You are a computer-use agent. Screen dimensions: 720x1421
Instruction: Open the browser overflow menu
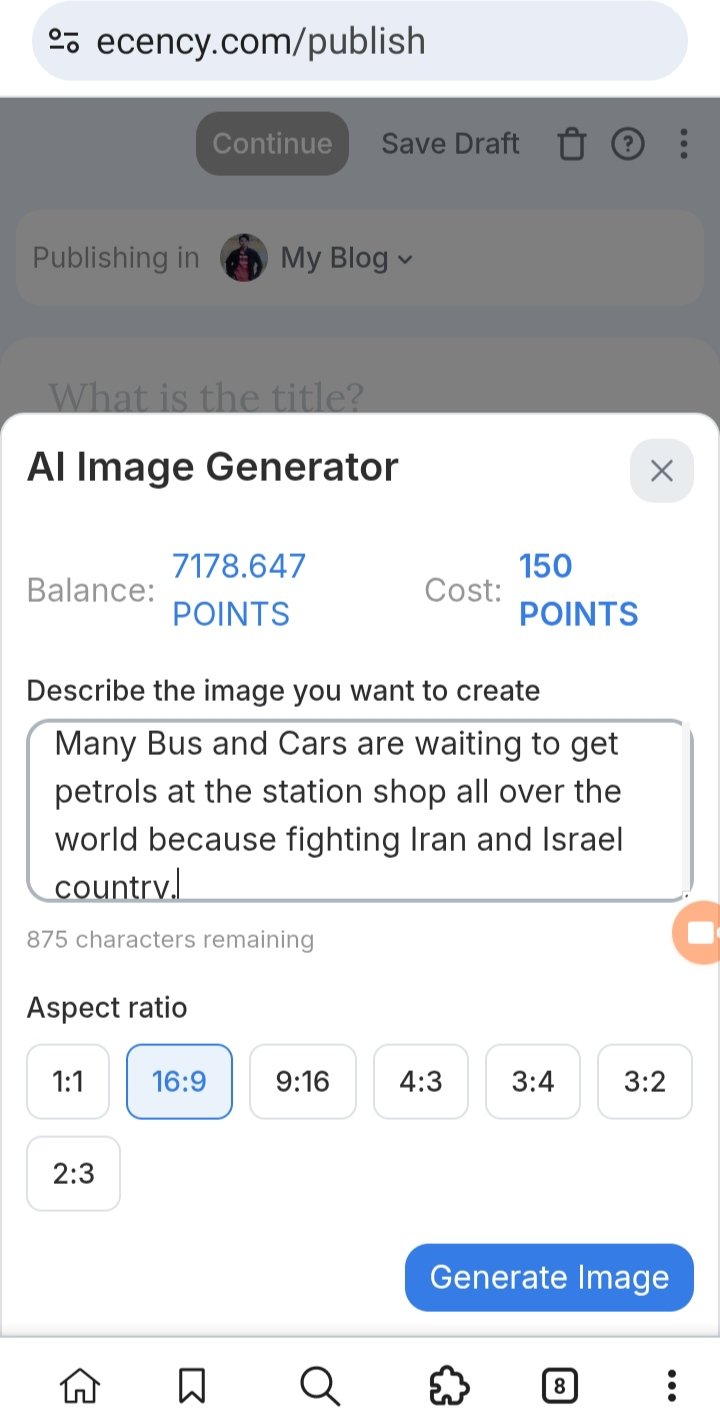click(x=671, y=1386)
